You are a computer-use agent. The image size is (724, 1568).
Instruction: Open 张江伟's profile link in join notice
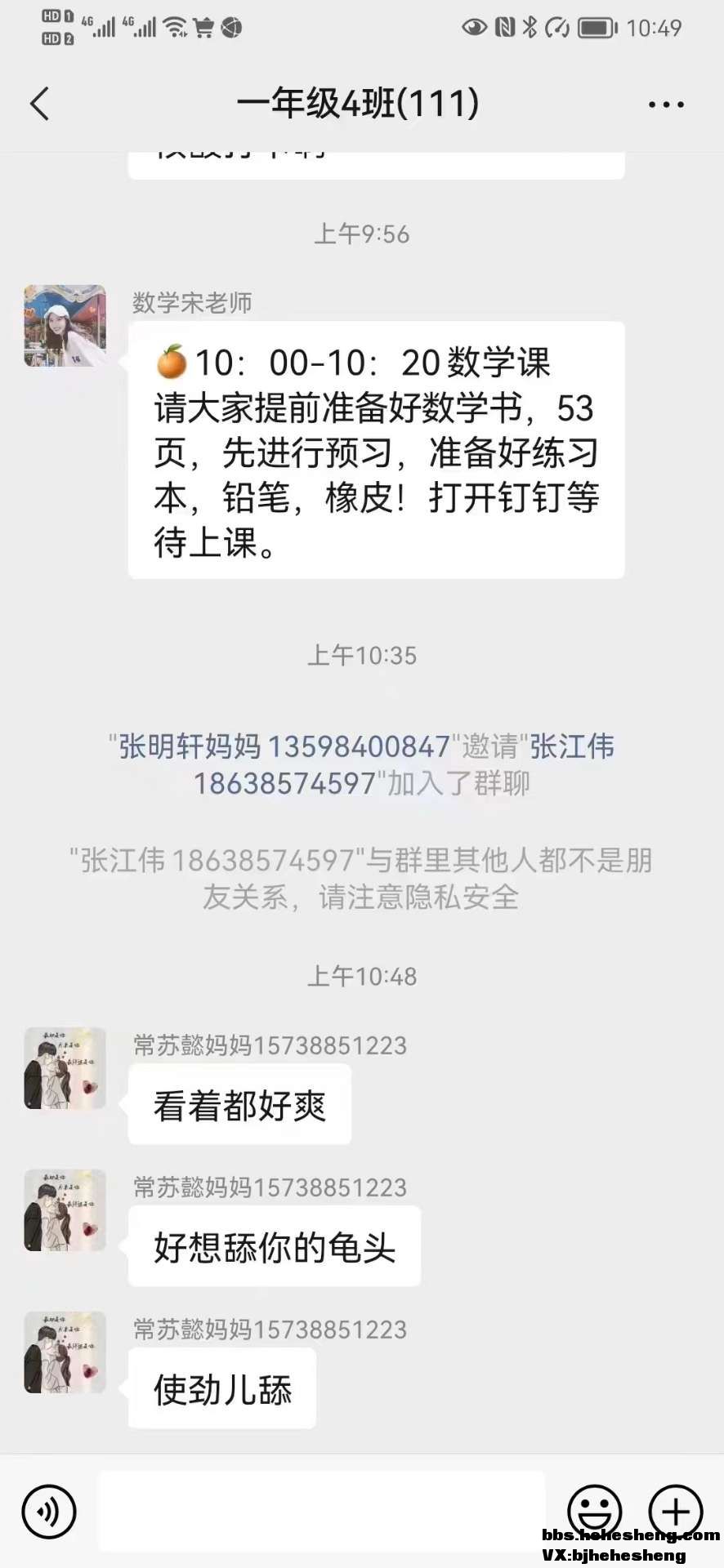tap(571, 746)
